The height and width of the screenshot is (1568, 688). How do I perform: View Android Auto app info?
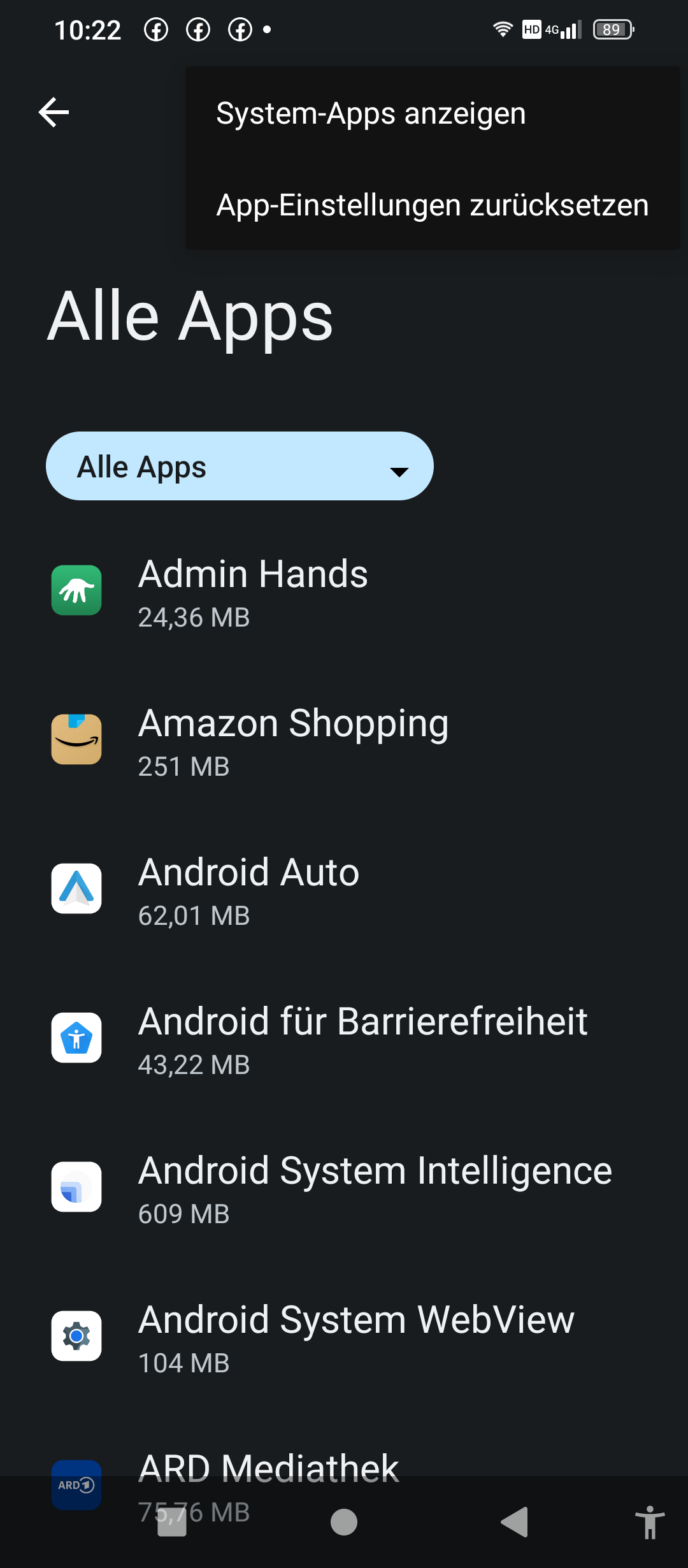click(x=248, y=889)
